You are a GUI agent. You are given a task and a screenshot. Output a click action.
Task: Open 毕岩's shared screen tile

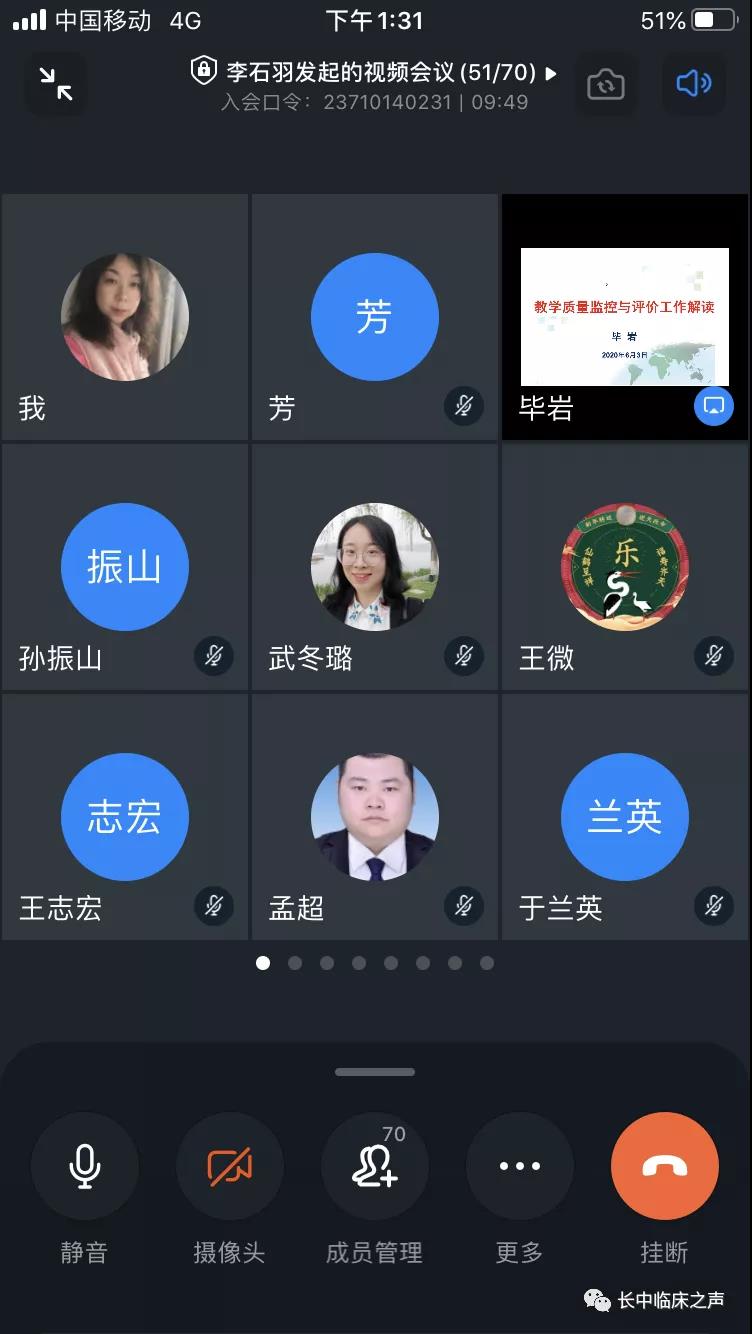point(625,317)
